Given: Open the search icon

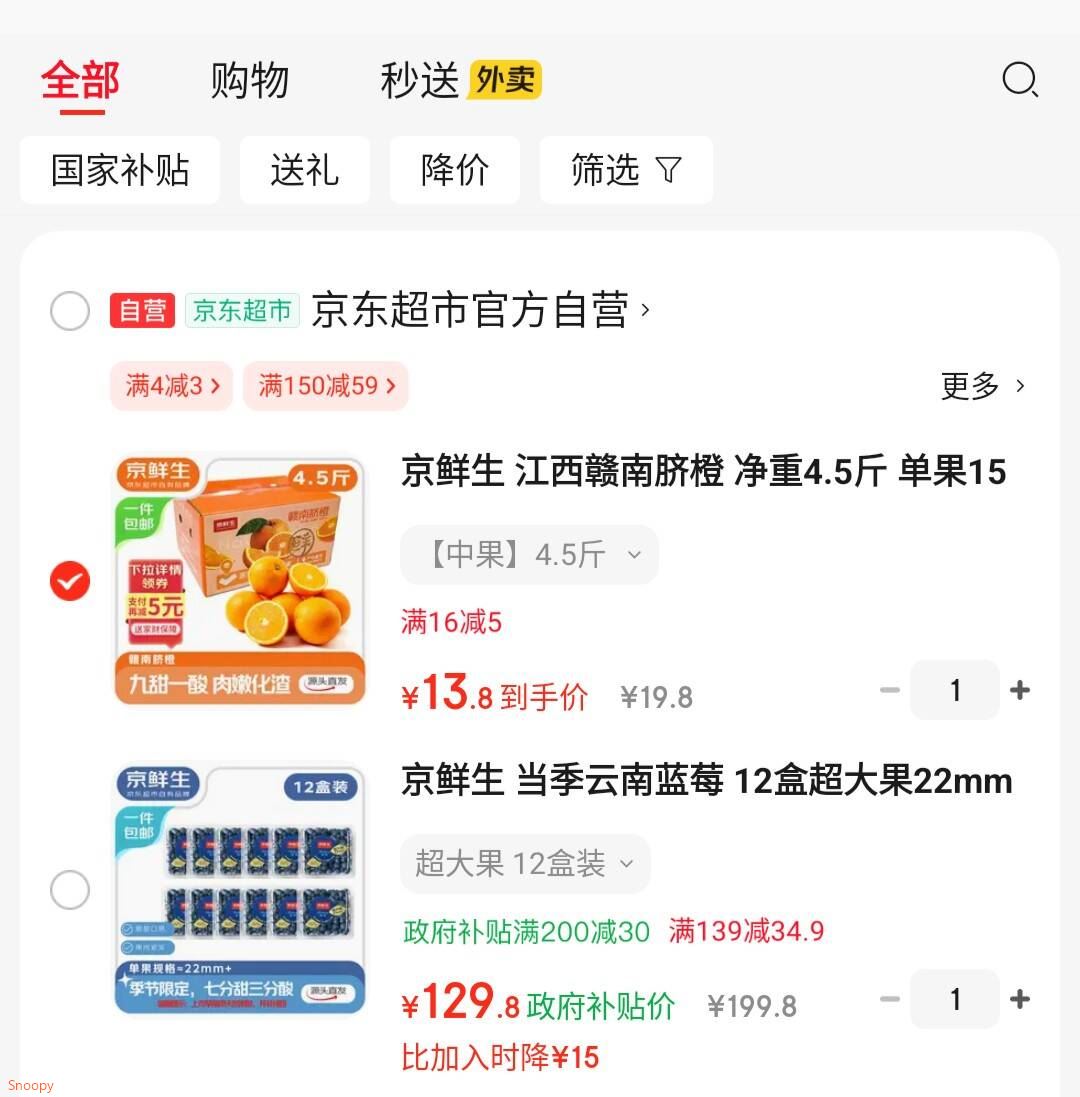Looking at the screenshot, I should click(x=1020, y=80).
